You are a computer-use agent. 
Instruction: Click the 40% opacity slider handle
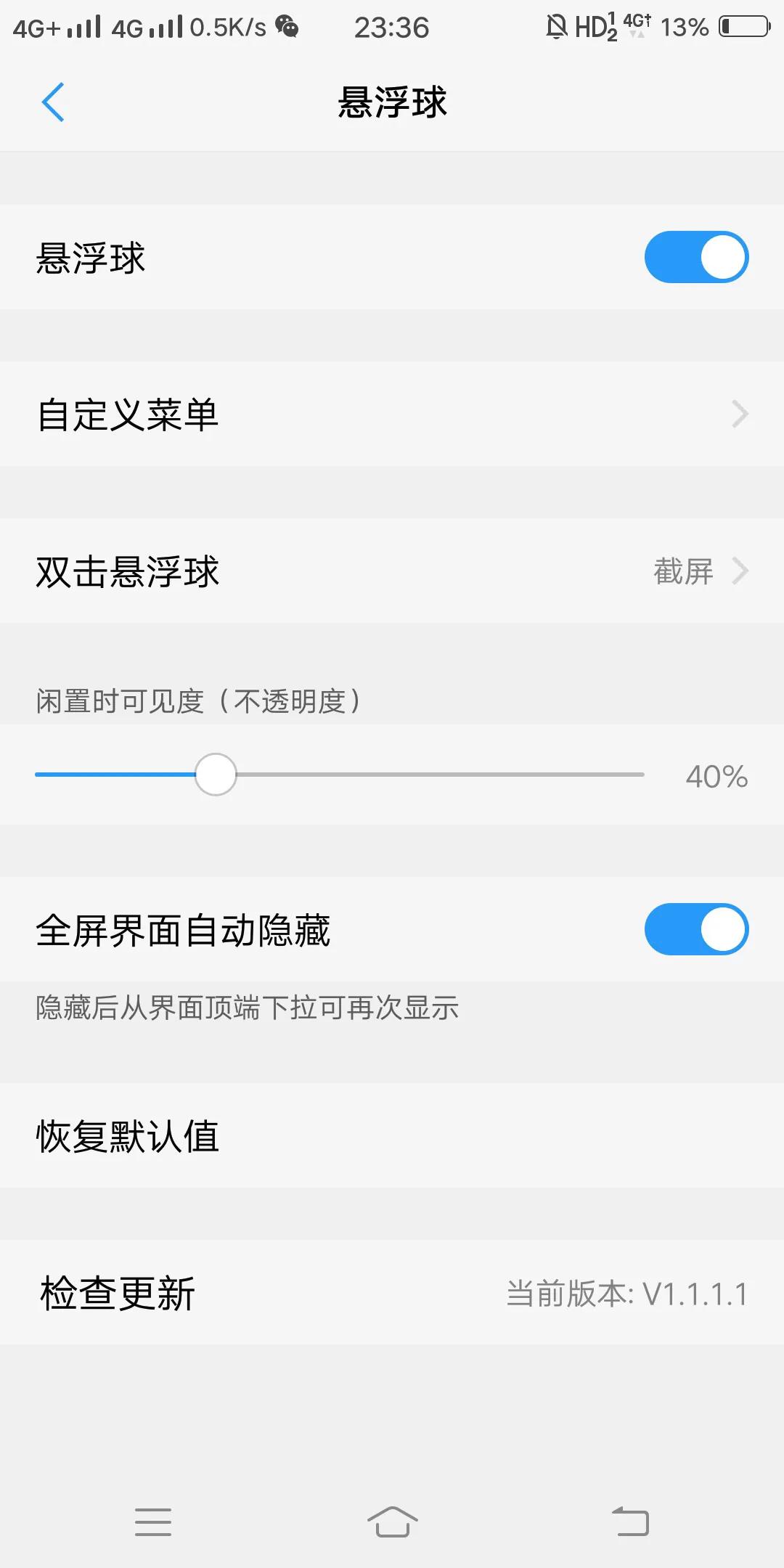click(x=216, y=775)
